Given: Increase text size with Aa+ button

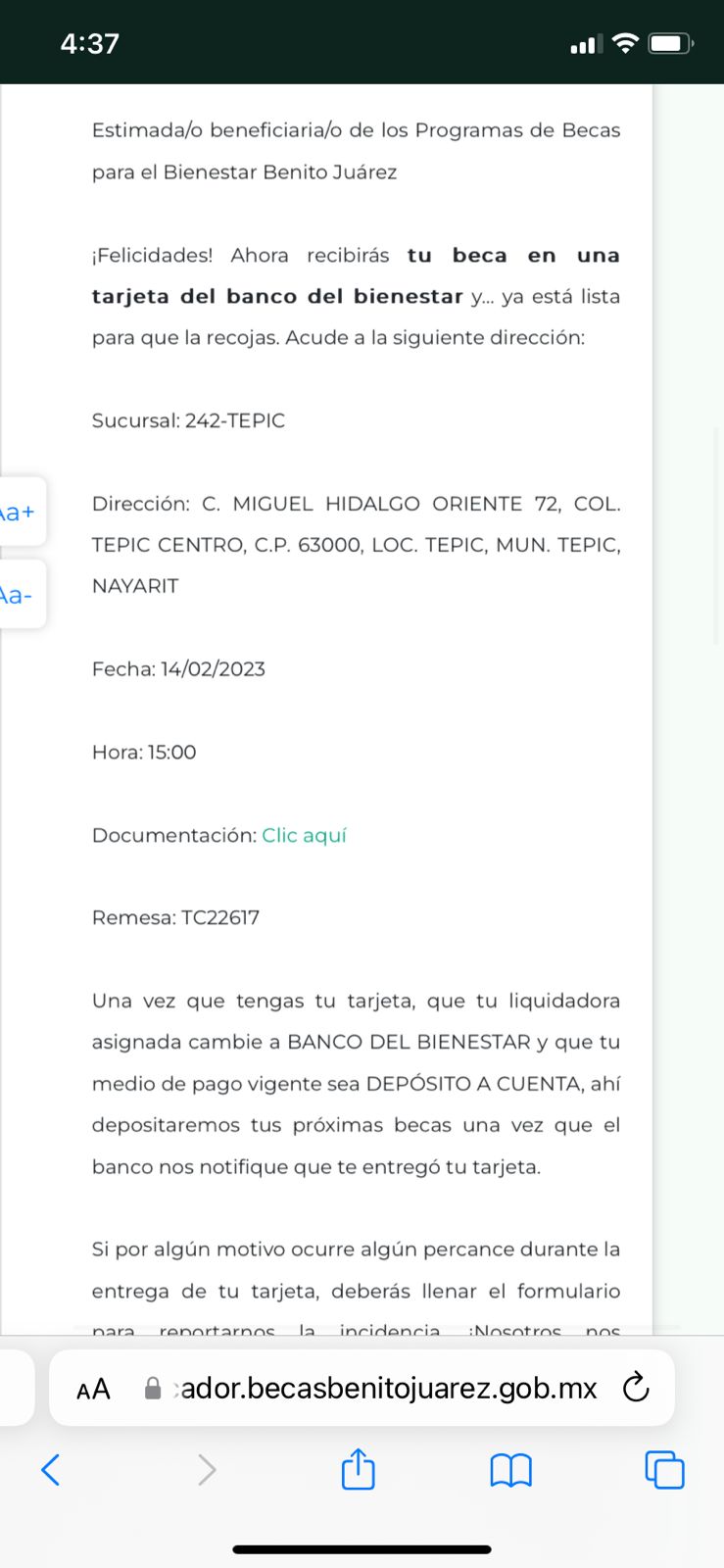Looking at the screenshot, I should click(20, 512).
